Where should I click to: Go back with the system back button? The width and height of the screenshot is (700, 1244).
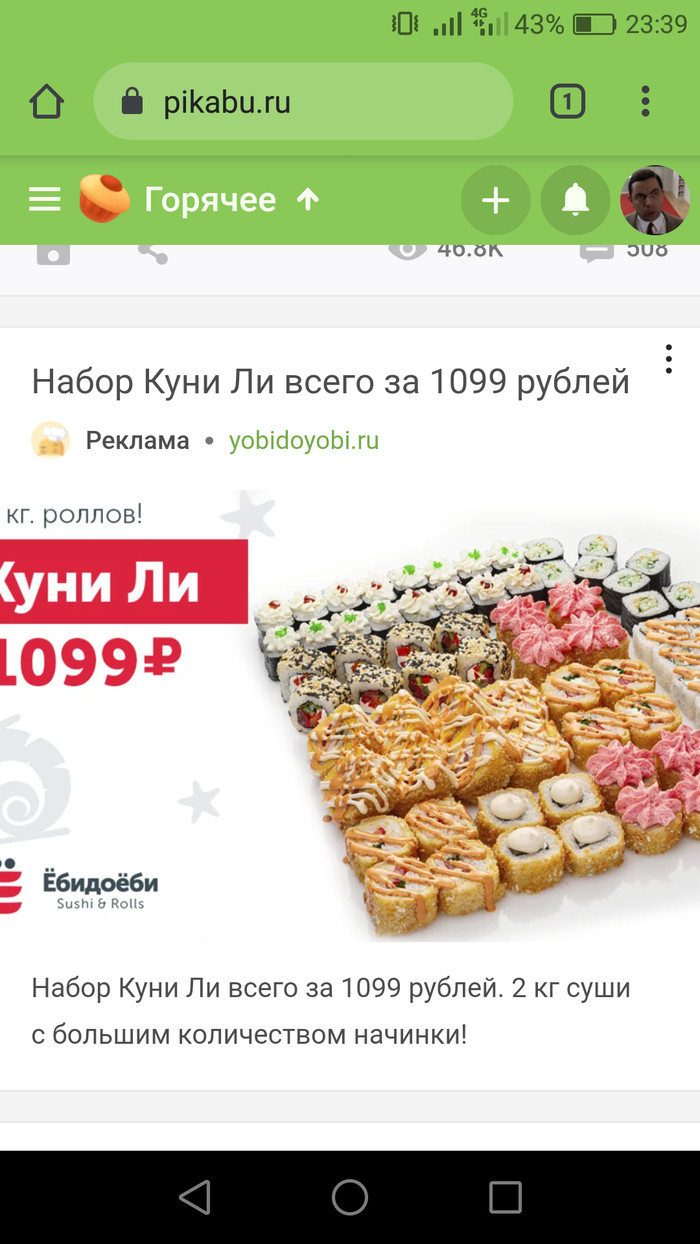pyautogui.click(x=194, y=1197)
